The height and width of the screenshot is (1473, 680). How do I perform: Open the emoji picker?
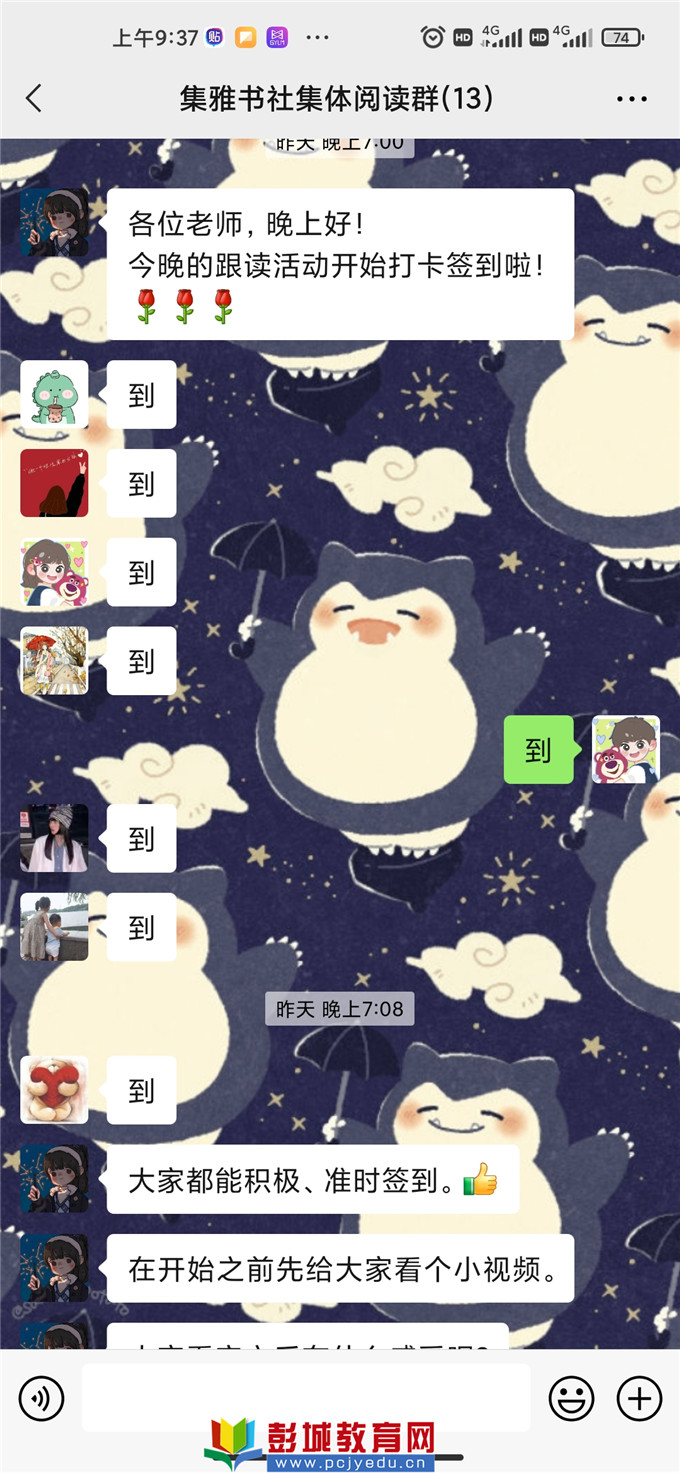571,1398
